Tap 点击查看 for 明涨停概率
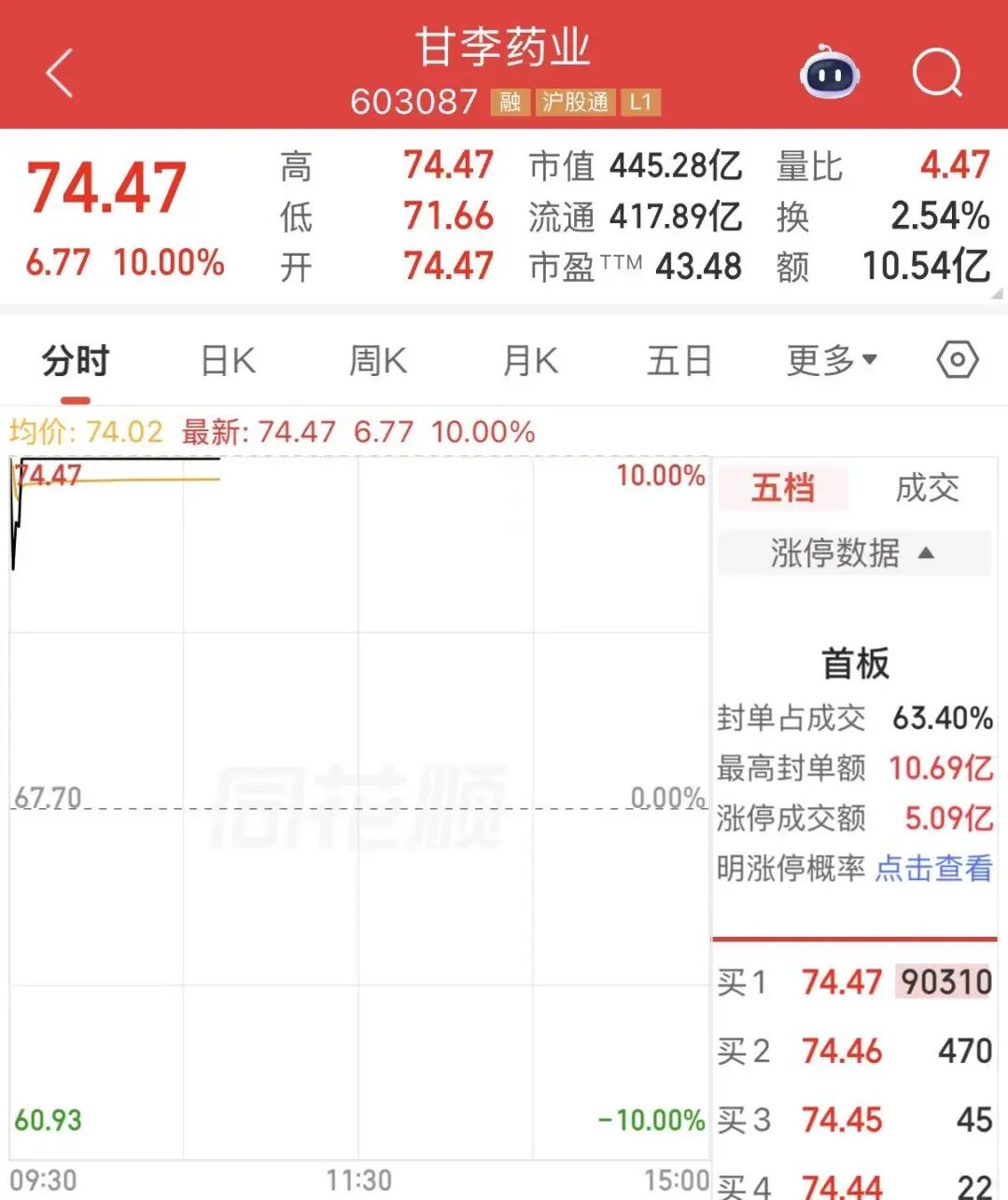 (x=933, y=869)
